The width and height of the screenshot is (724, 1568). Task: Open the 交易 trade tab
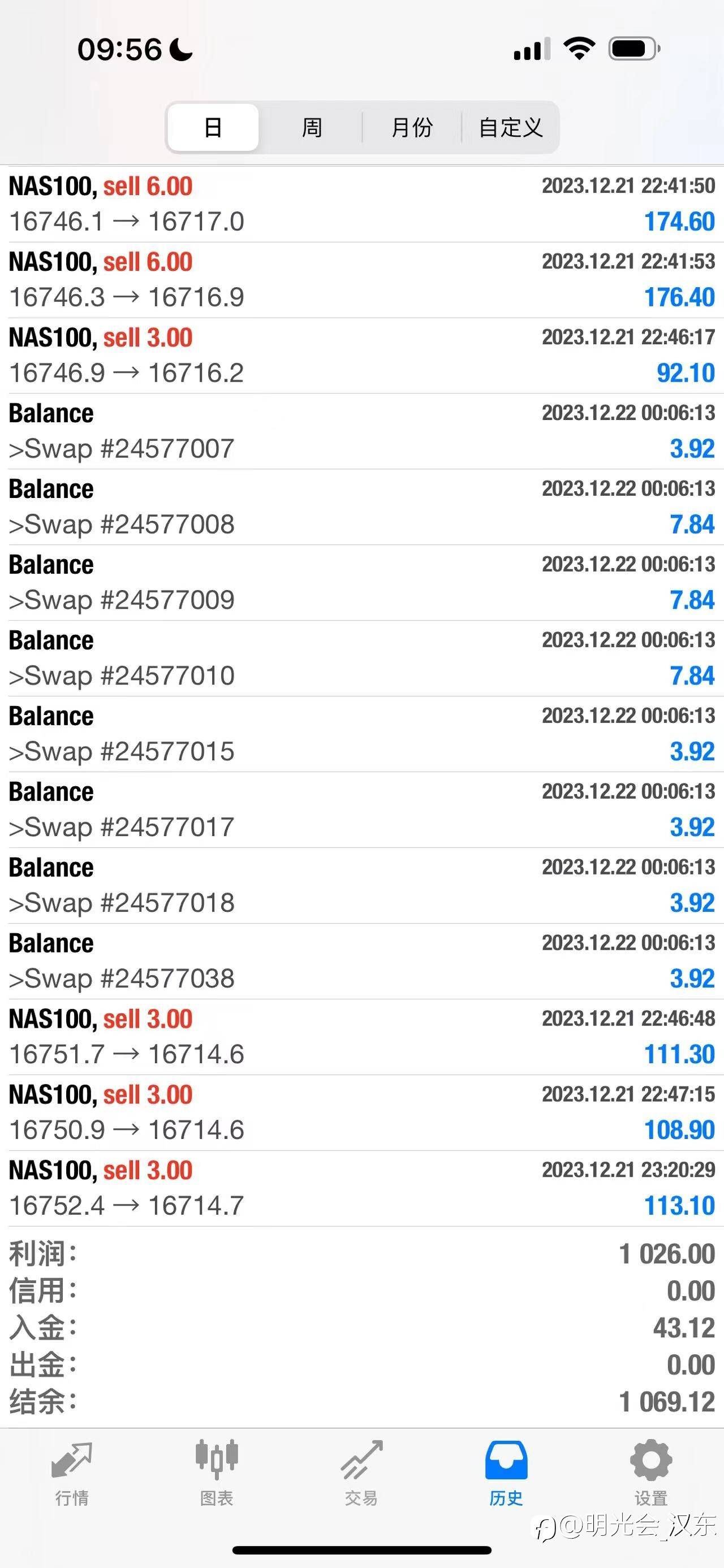pyautogui.click(x=361, y=1472)
